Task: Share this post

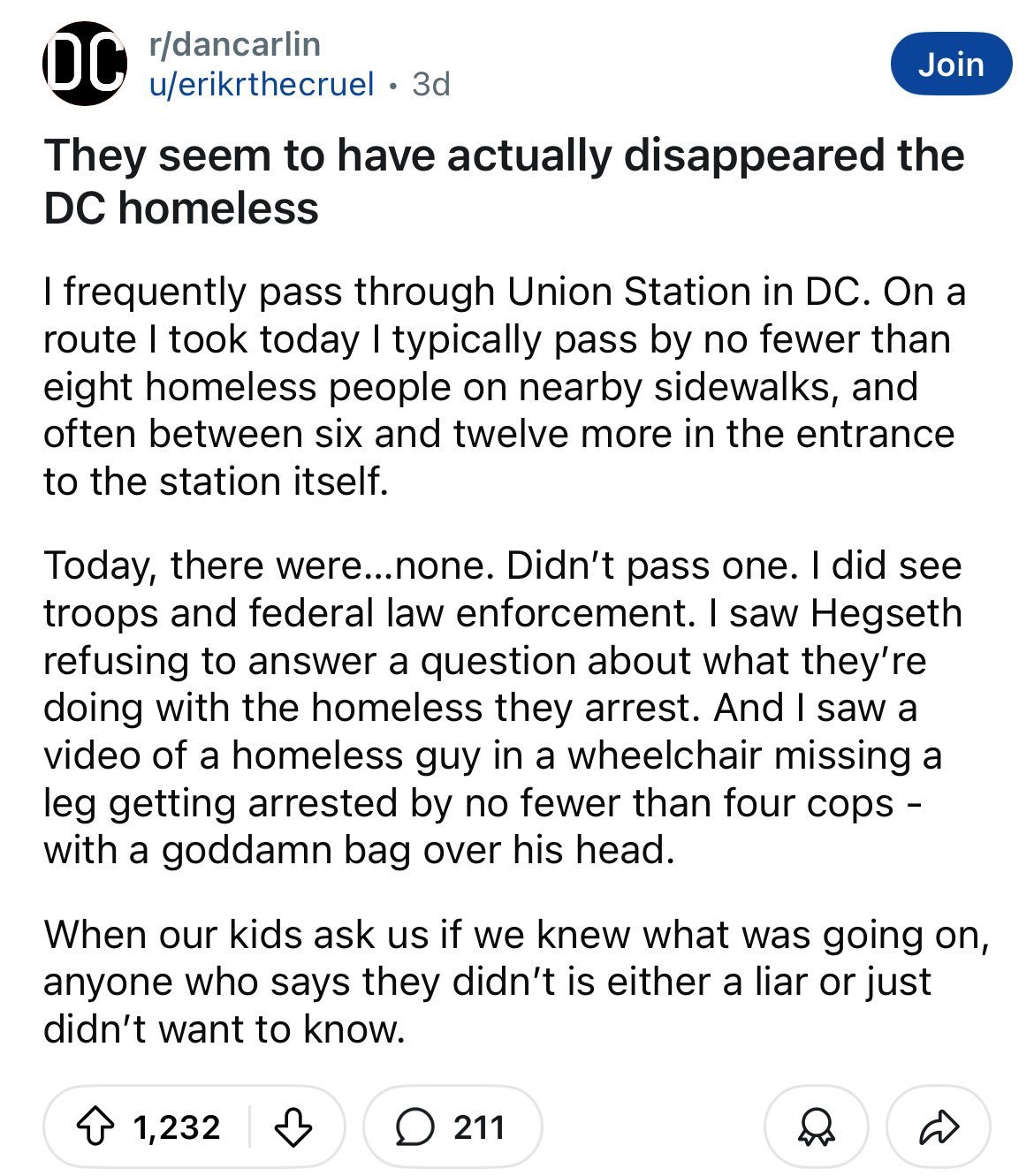Action: [938, 1127]
